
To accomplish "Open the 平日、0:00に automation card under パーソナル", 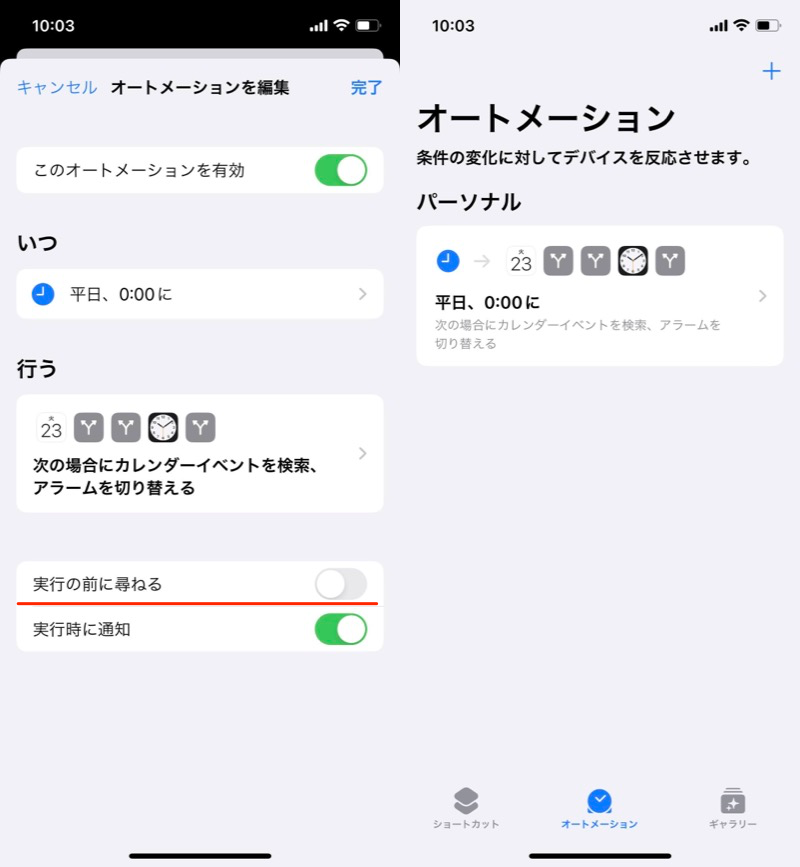I will [x=599, y=296].
